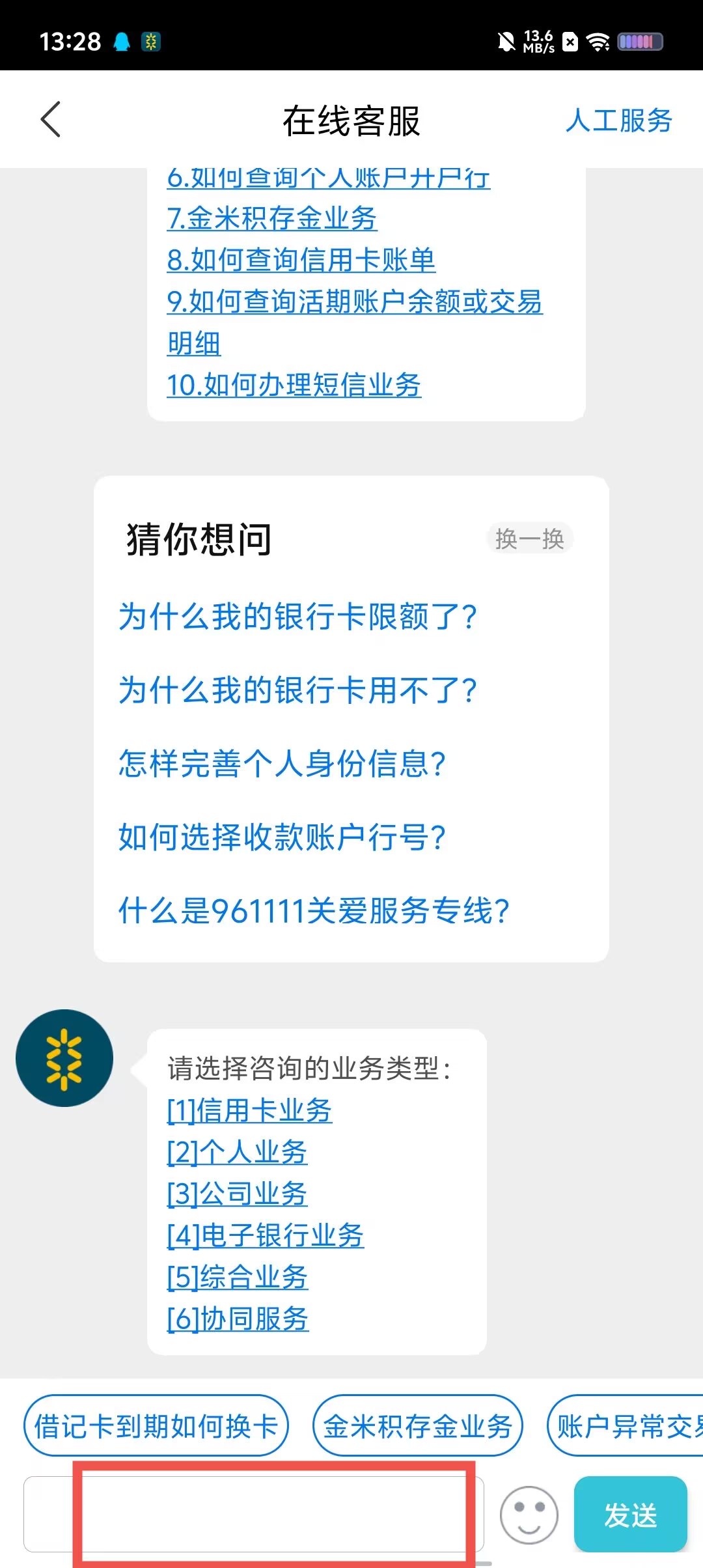Open link 8.如何查询信用卡账单

(x=301, y=260)
